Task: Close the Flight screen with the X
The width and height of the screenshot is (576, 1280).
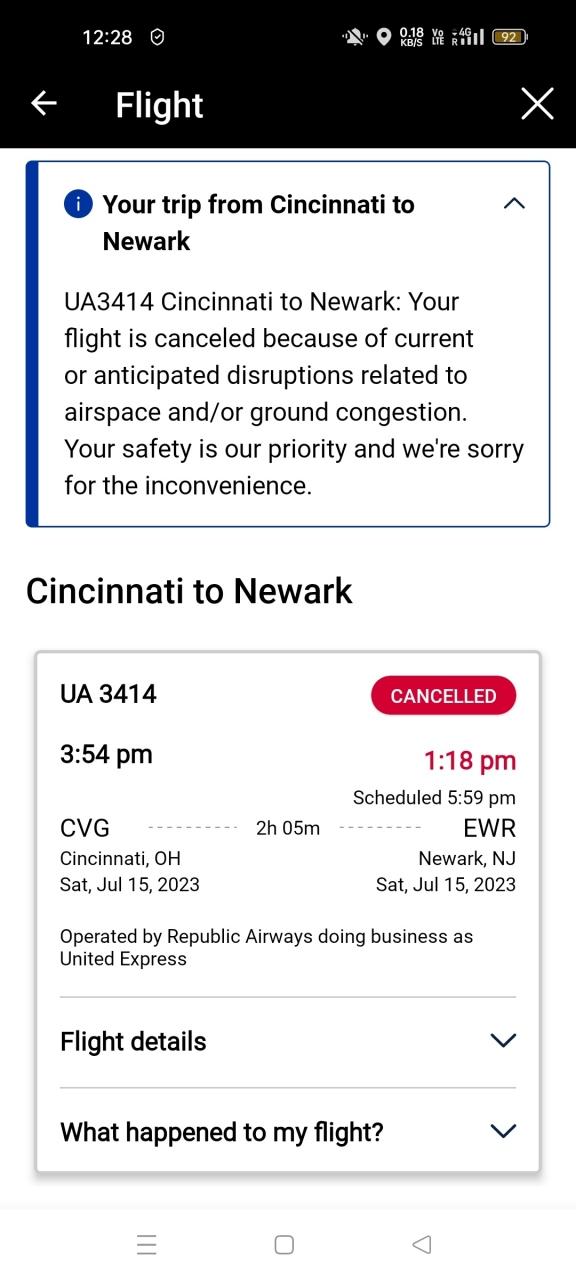Action: (x=537, y=104)
